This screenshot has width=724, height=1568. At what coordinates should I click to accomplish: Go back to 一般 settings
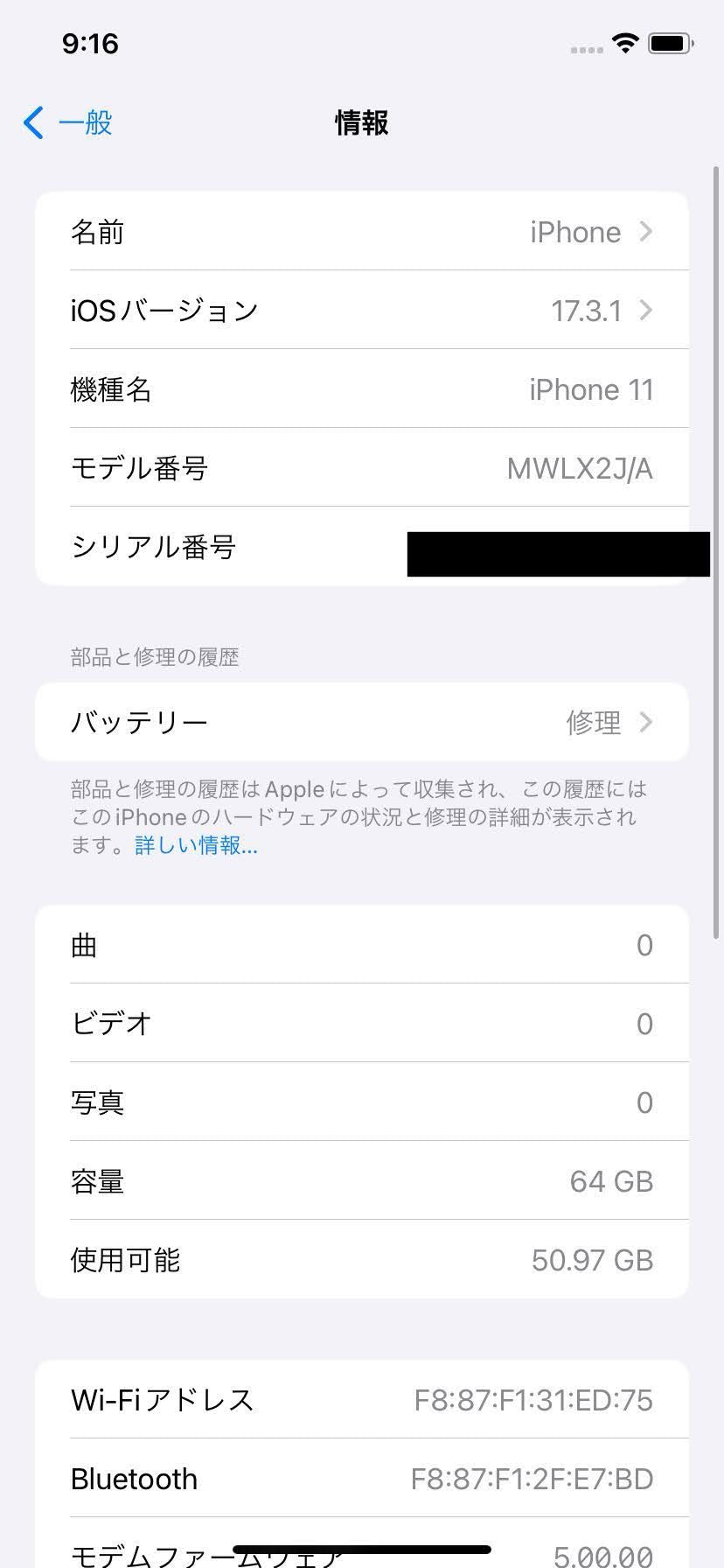coord(68,122)
